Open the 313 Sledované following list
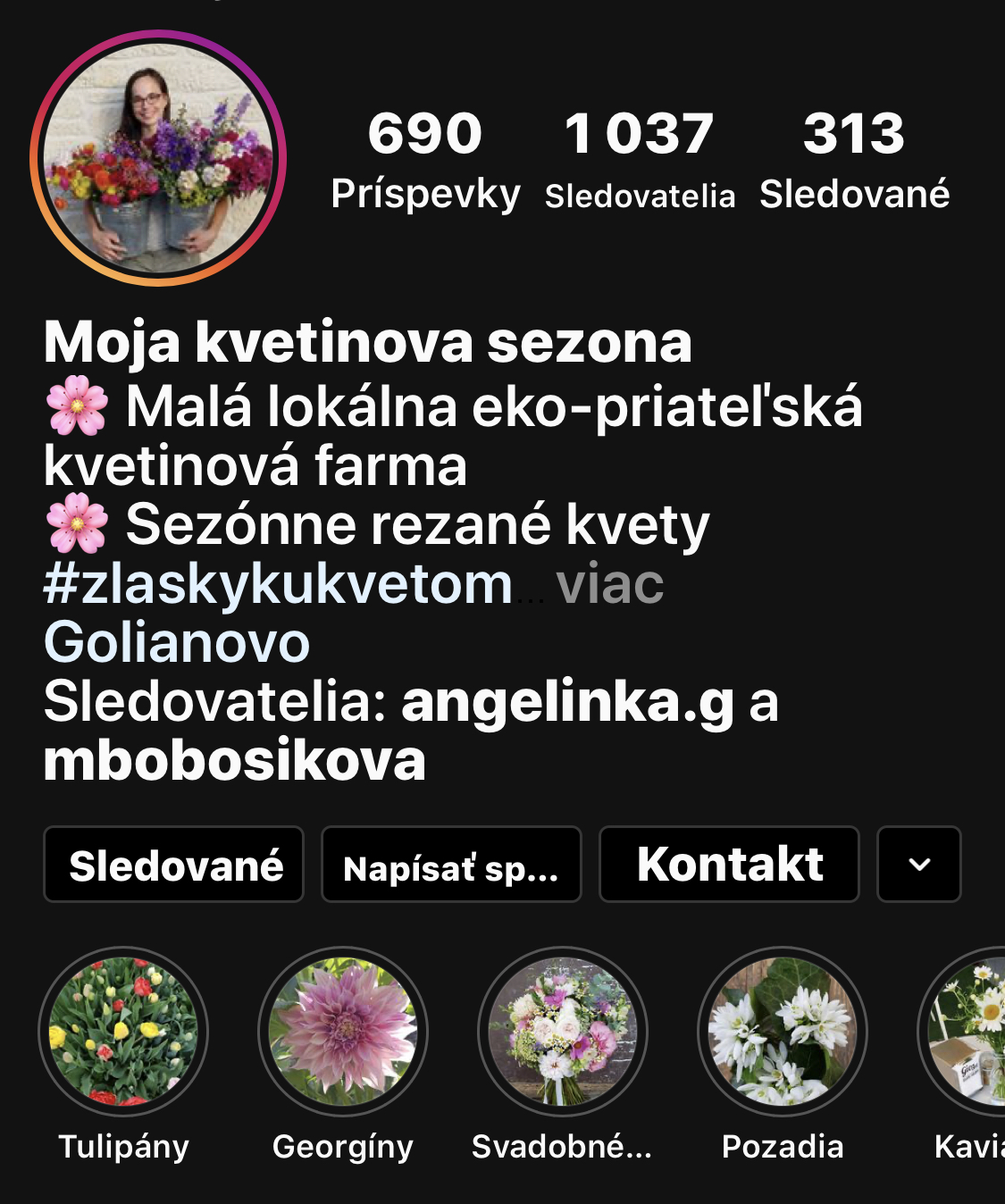This screenshot has height=1204, width=1005. (x=854, y=159)
